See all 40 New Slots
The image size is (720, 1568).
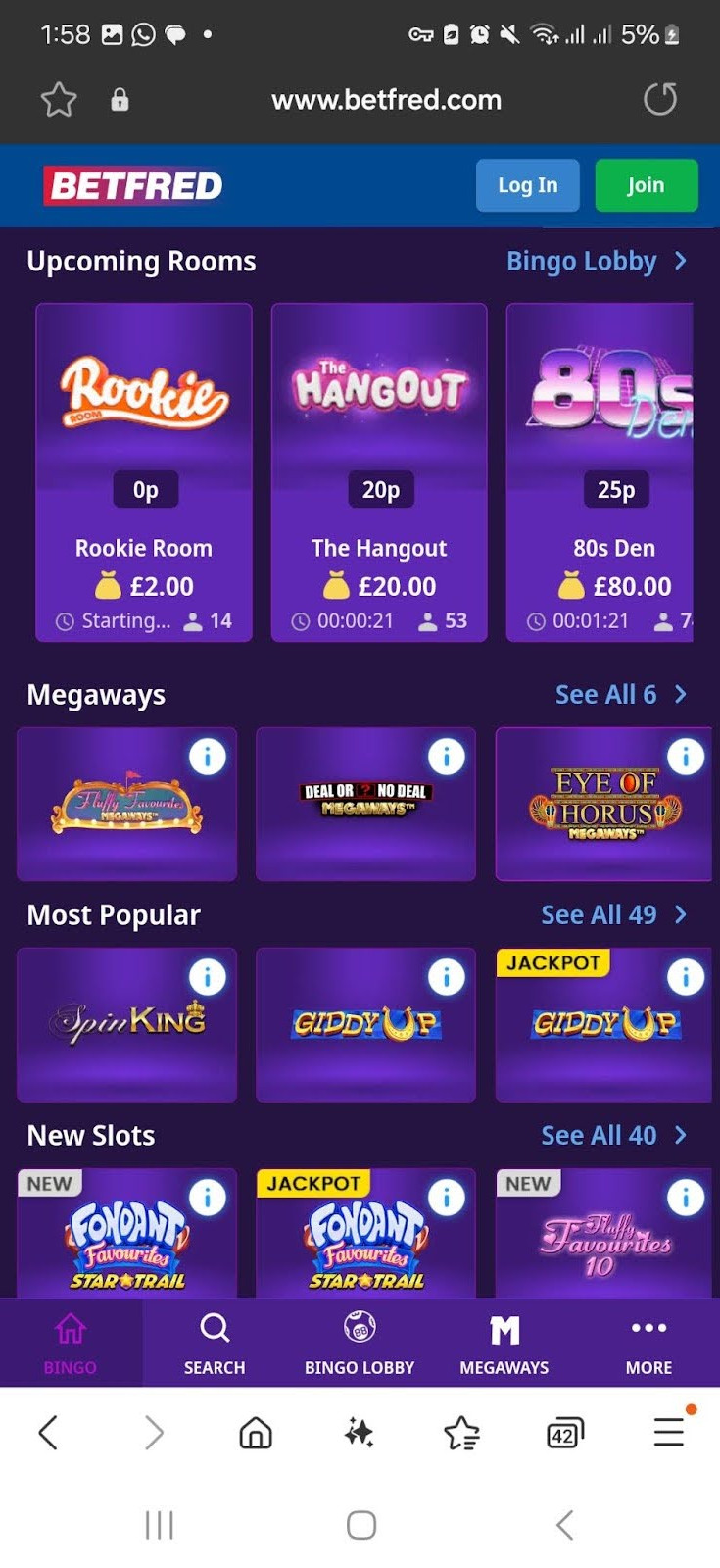612,1136
